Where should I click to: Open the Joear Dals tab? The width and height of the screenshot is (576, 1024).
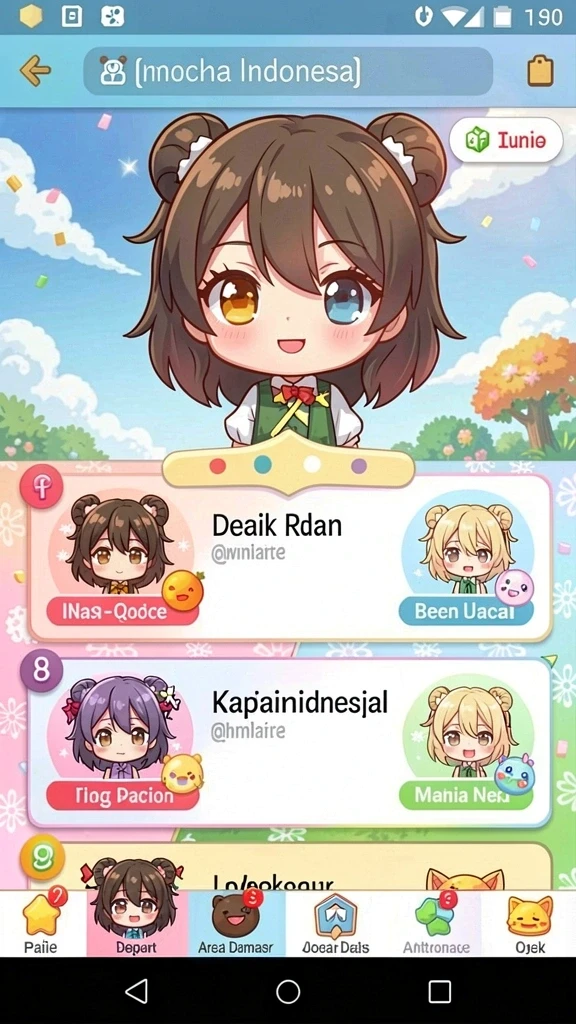(336, 923)
